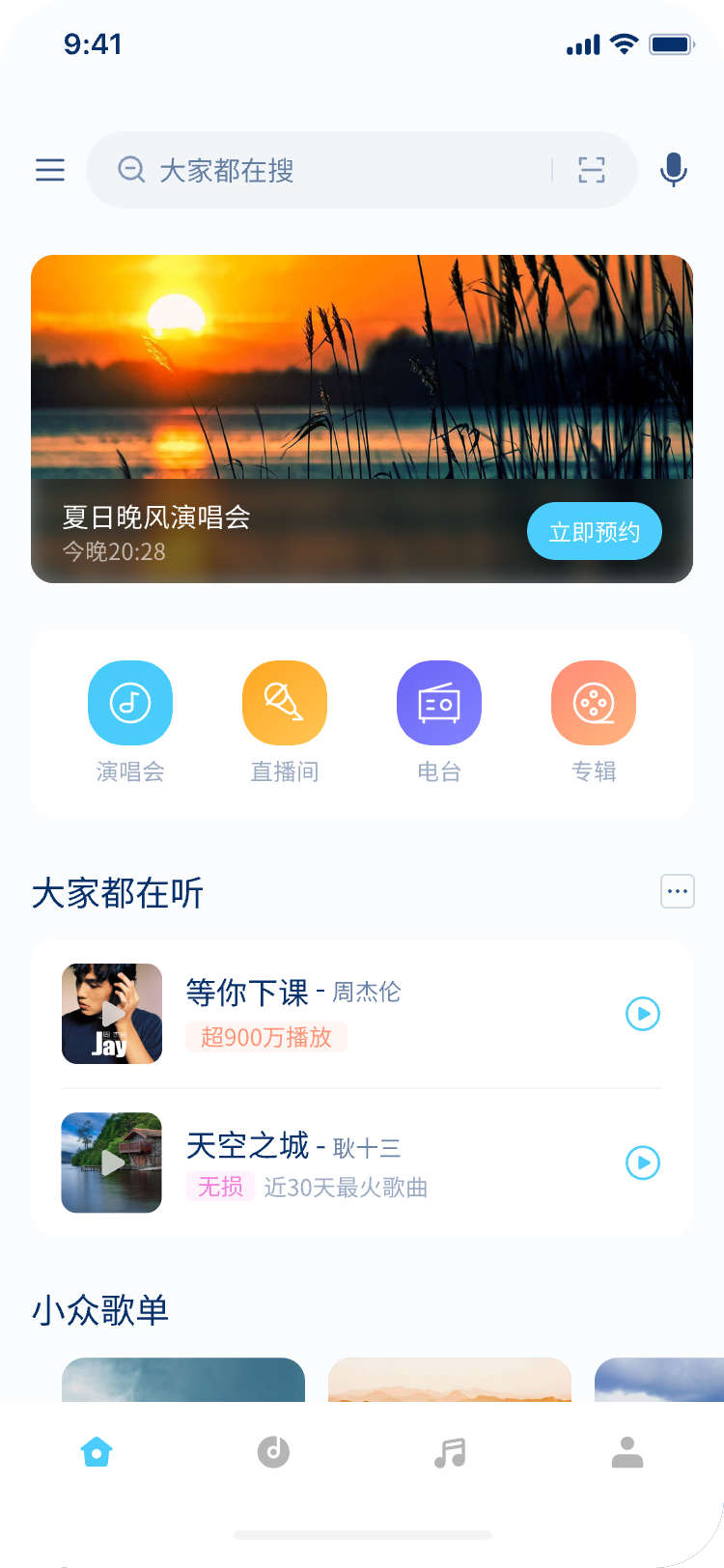Open the 天空之城 cover image

pyautogui.click(x=112, y=1162)
